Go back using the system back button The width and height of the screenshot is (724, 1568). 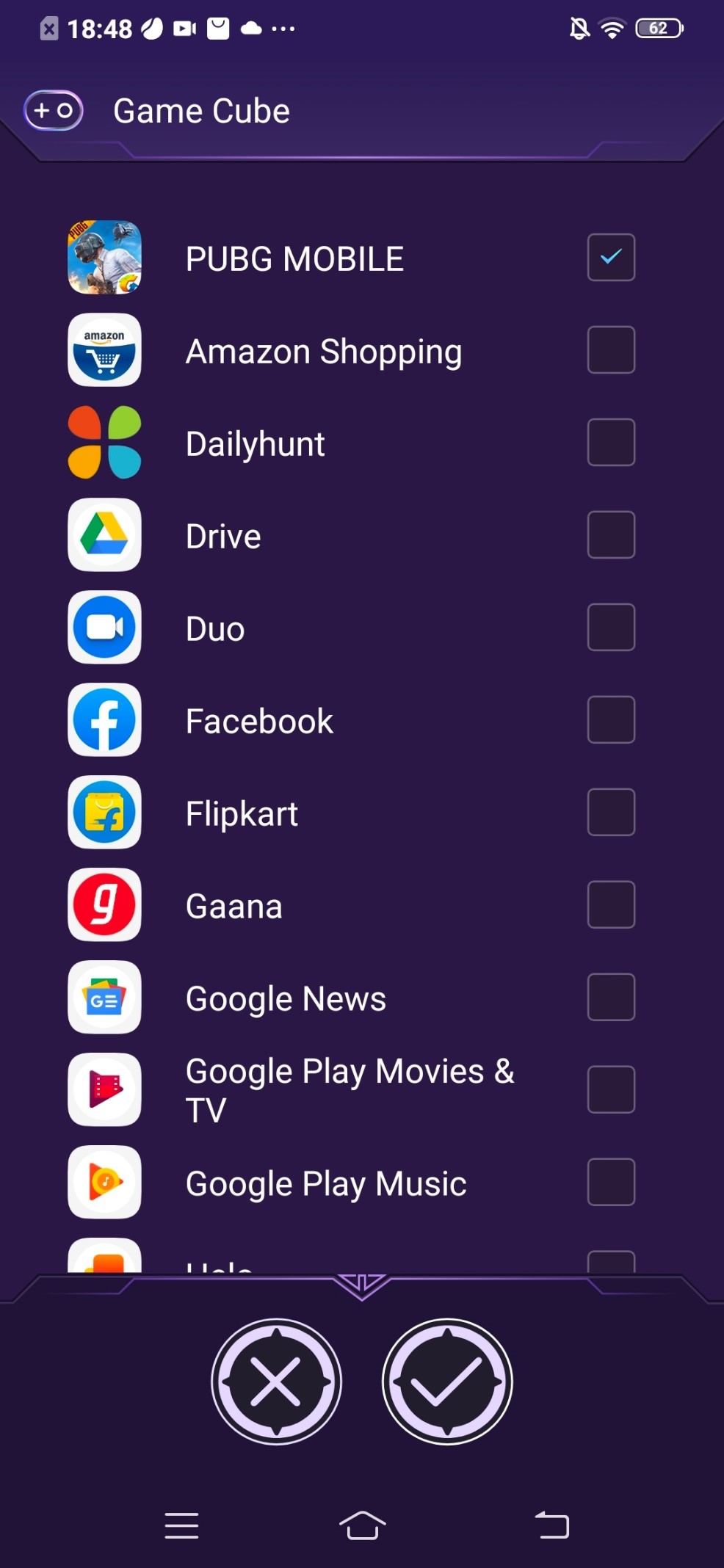(x=552, y=1525)
